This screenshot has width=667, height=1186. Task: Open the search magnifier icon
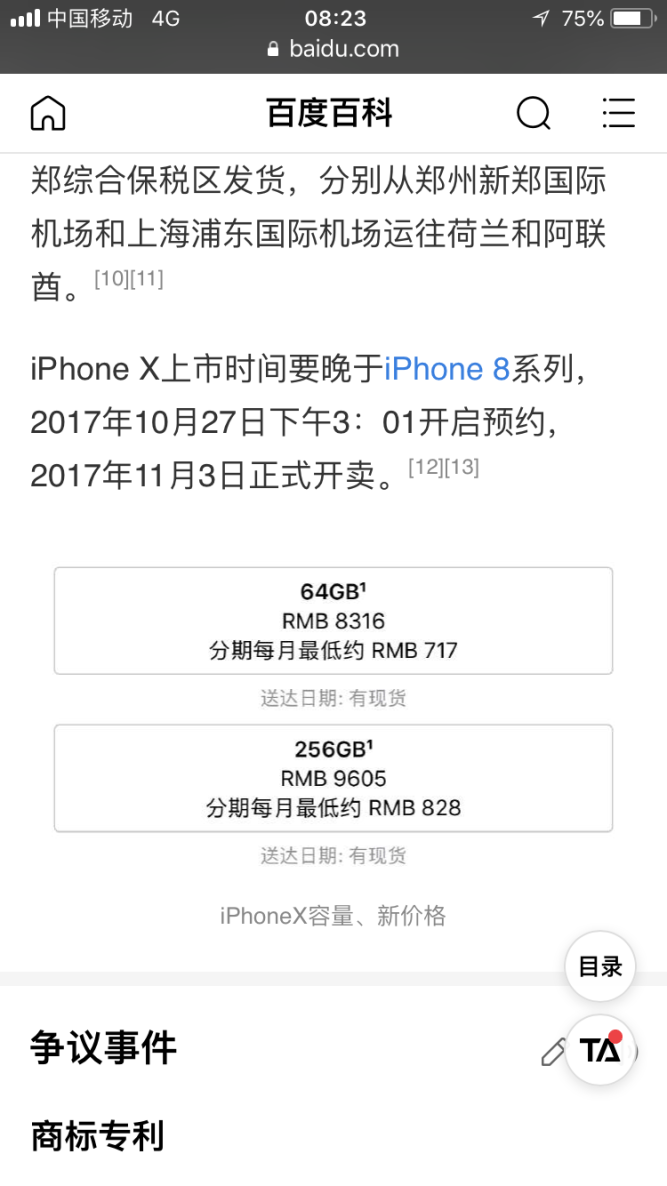tap(533, 114)
